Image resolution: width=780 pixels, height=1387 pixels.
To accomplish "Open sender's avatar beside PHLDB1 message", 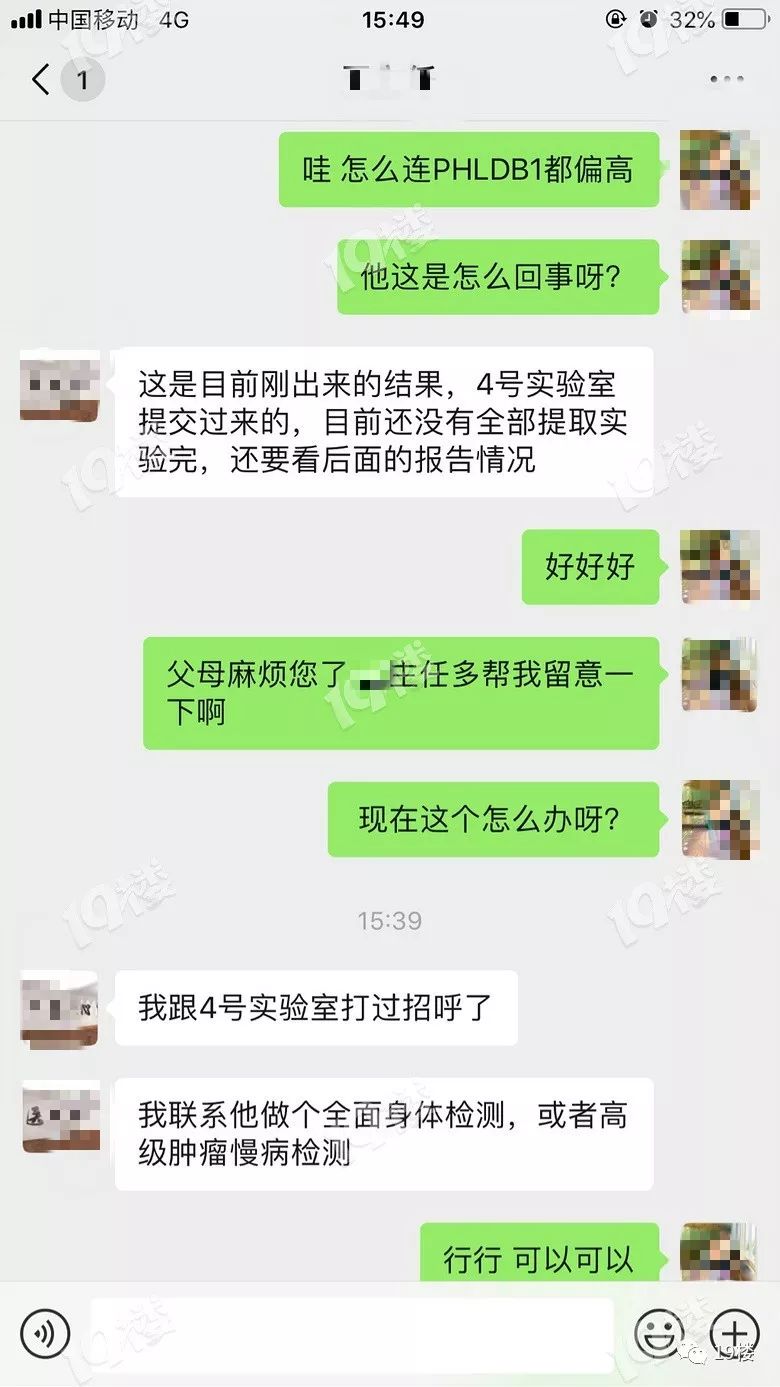I will tap(719, 170).
